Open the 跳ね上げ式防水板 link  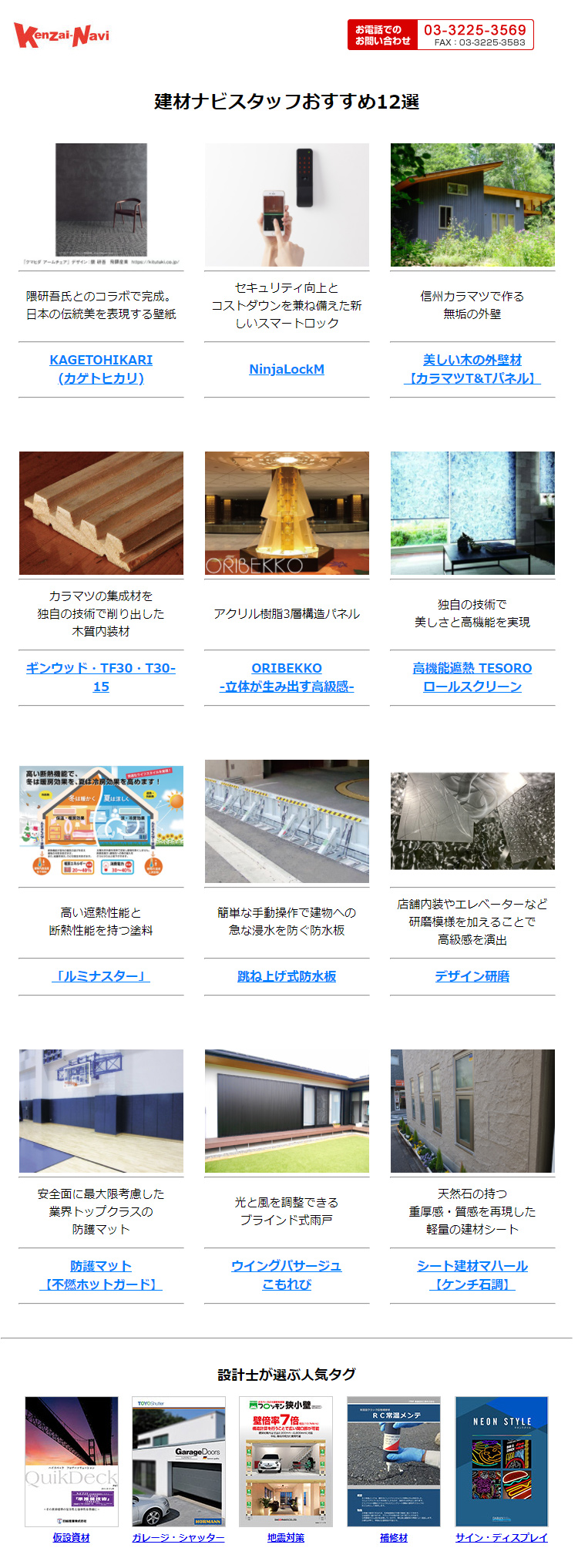287,976
